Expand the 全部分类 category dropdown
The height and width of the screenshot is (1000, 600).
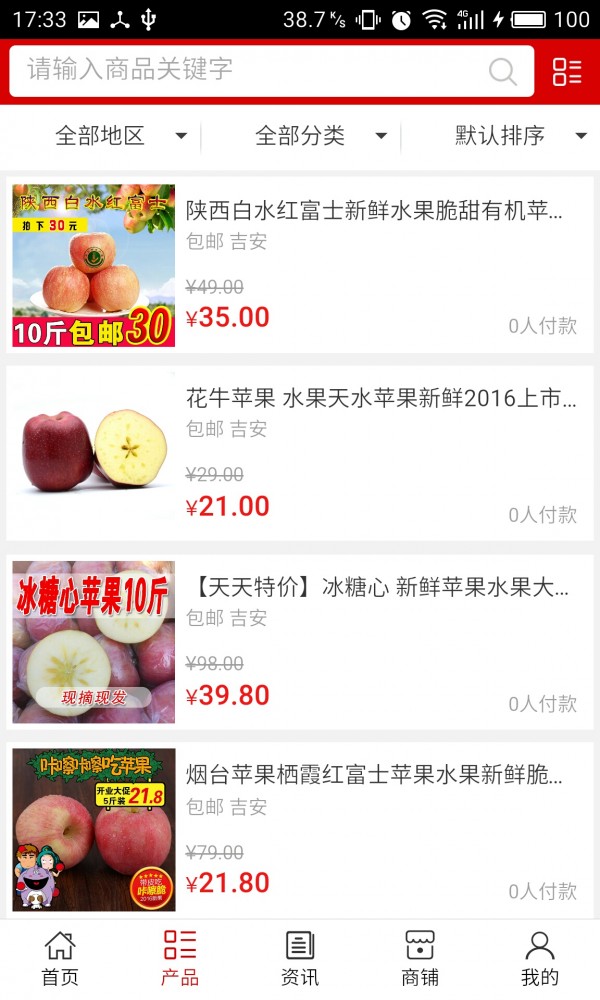coord(320,136)
